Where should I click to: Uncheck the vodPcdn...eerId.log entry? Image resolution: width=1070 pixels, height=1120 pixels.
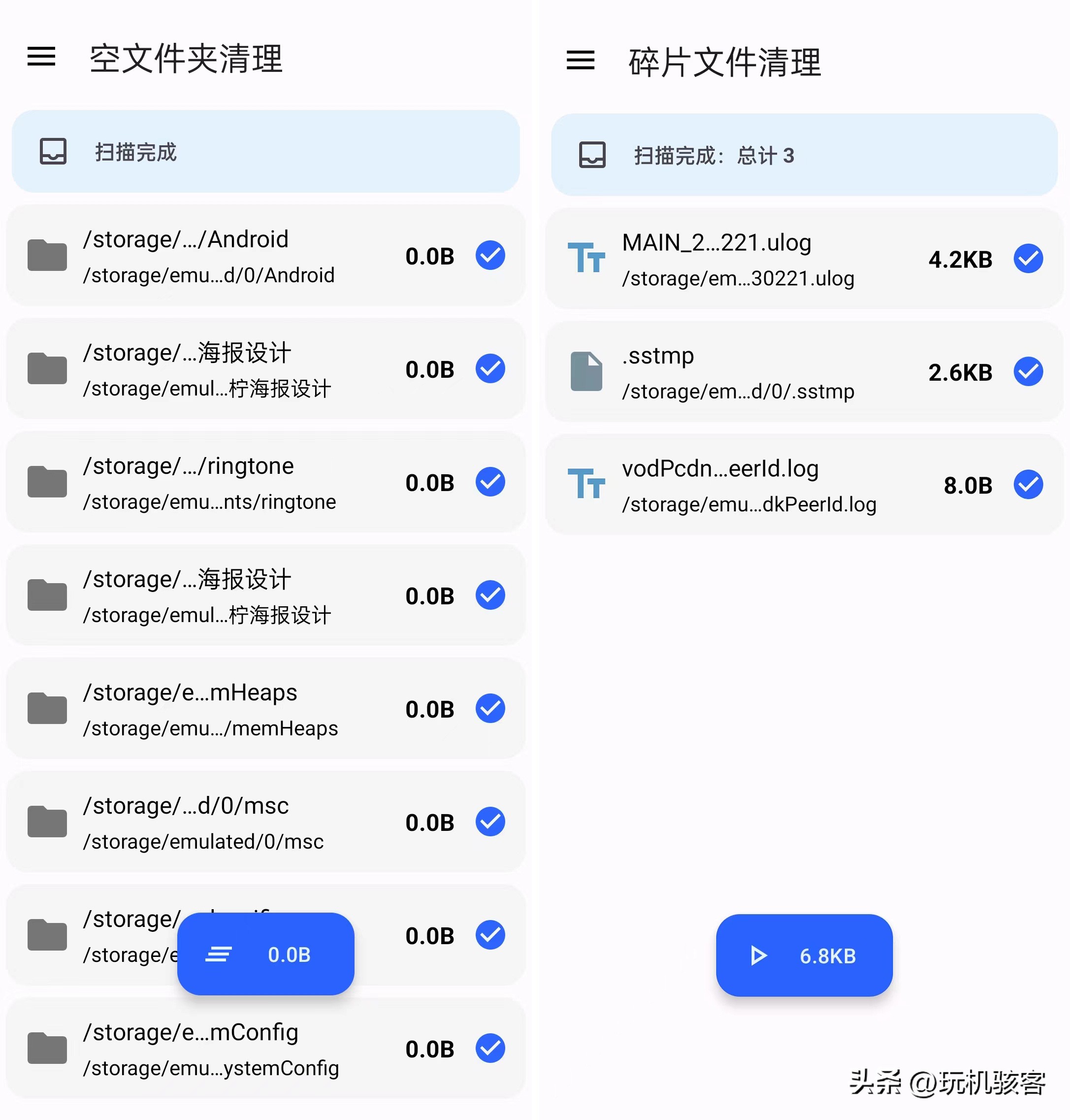click(x=1028, y=485)
